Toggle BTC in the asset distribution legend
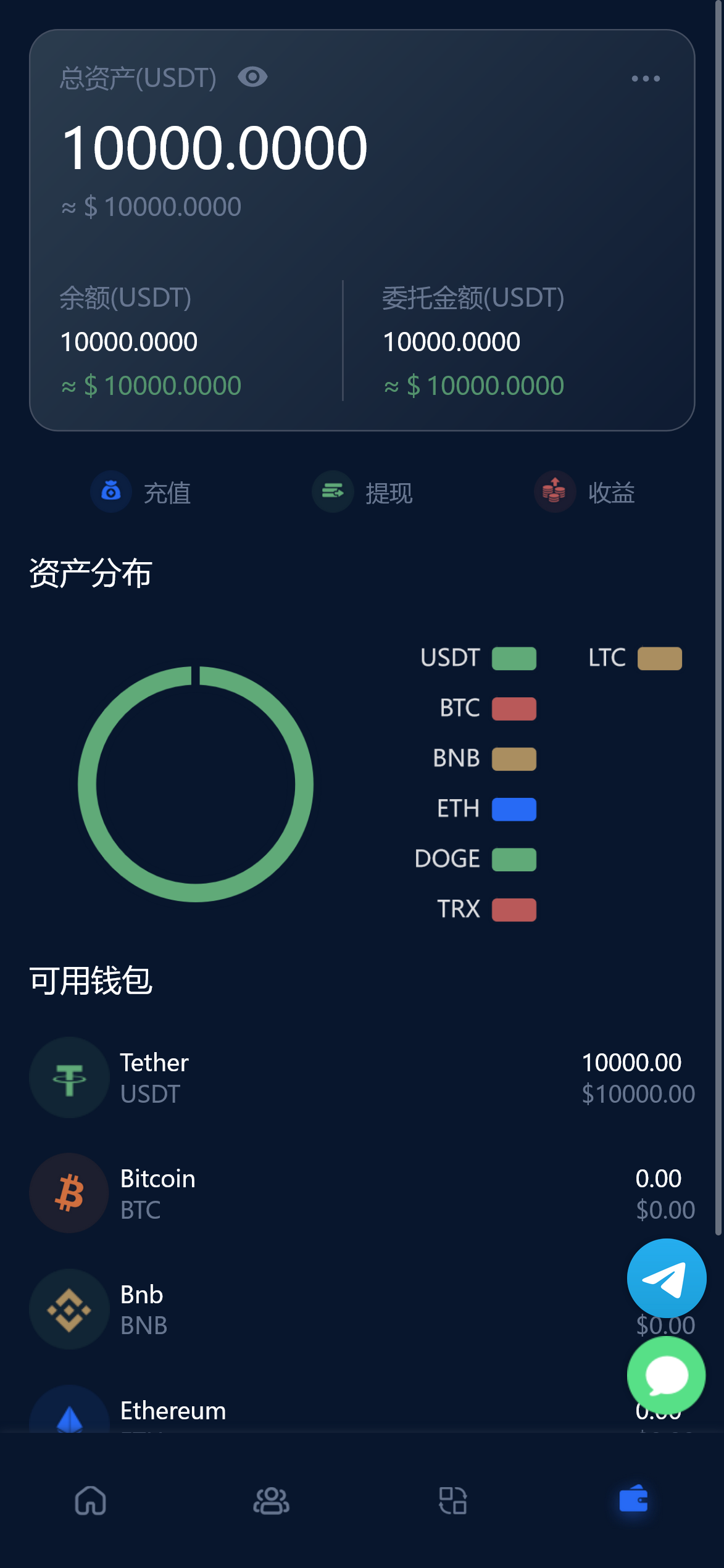 [487, 708]
